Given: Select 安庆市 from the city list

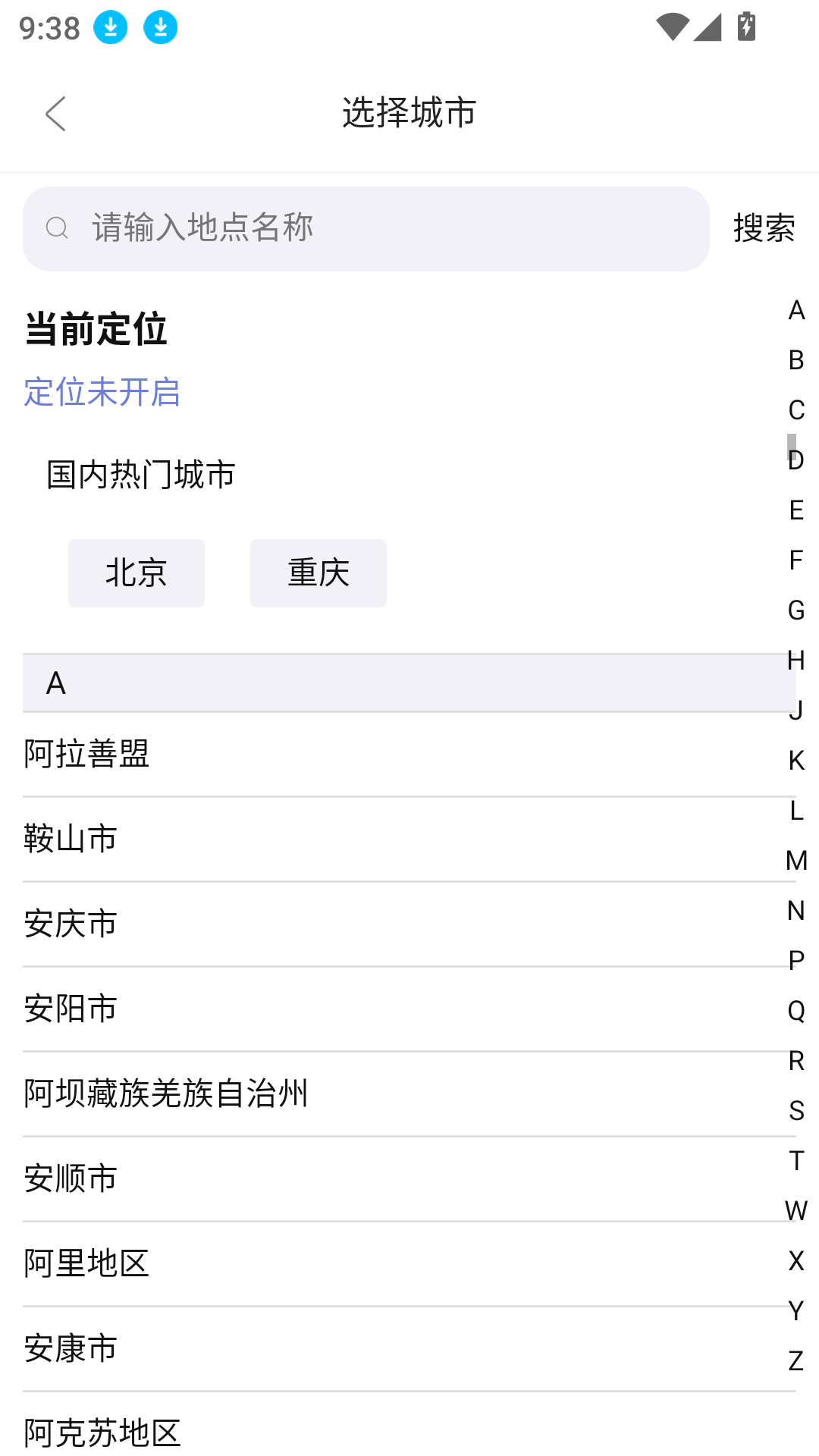Looking at the screenshot, I should (69, 924).
